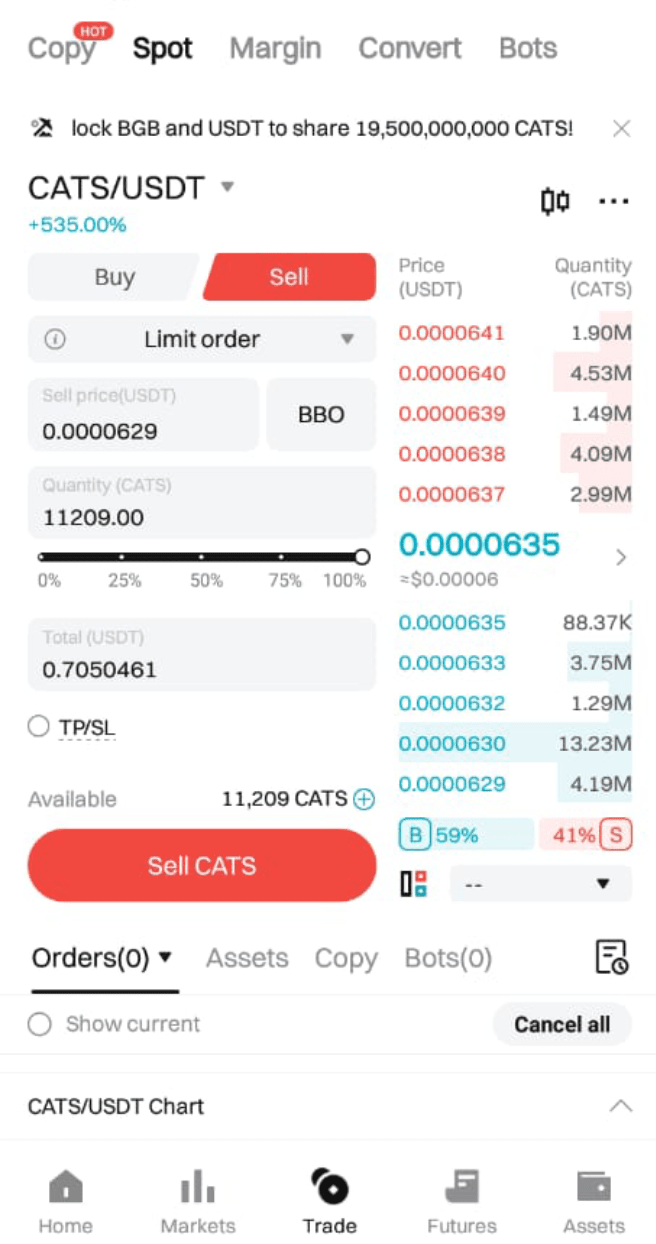Viewport: 656px width, 1244px height.
Task: Open the Bots tab at top
Action: pos(528,48)
